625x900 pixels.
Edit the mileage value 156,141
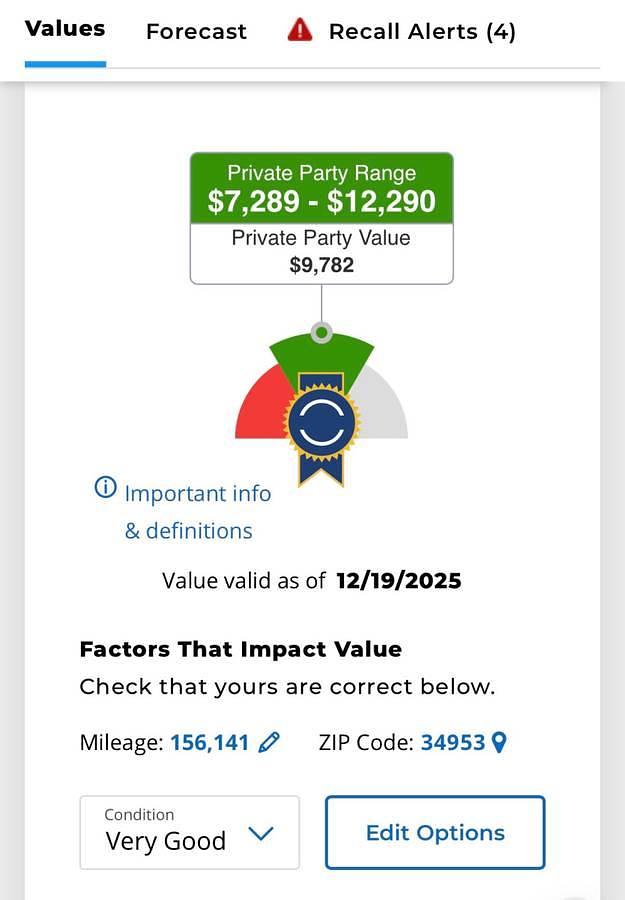pyautogui.click(x=268, y=742)
